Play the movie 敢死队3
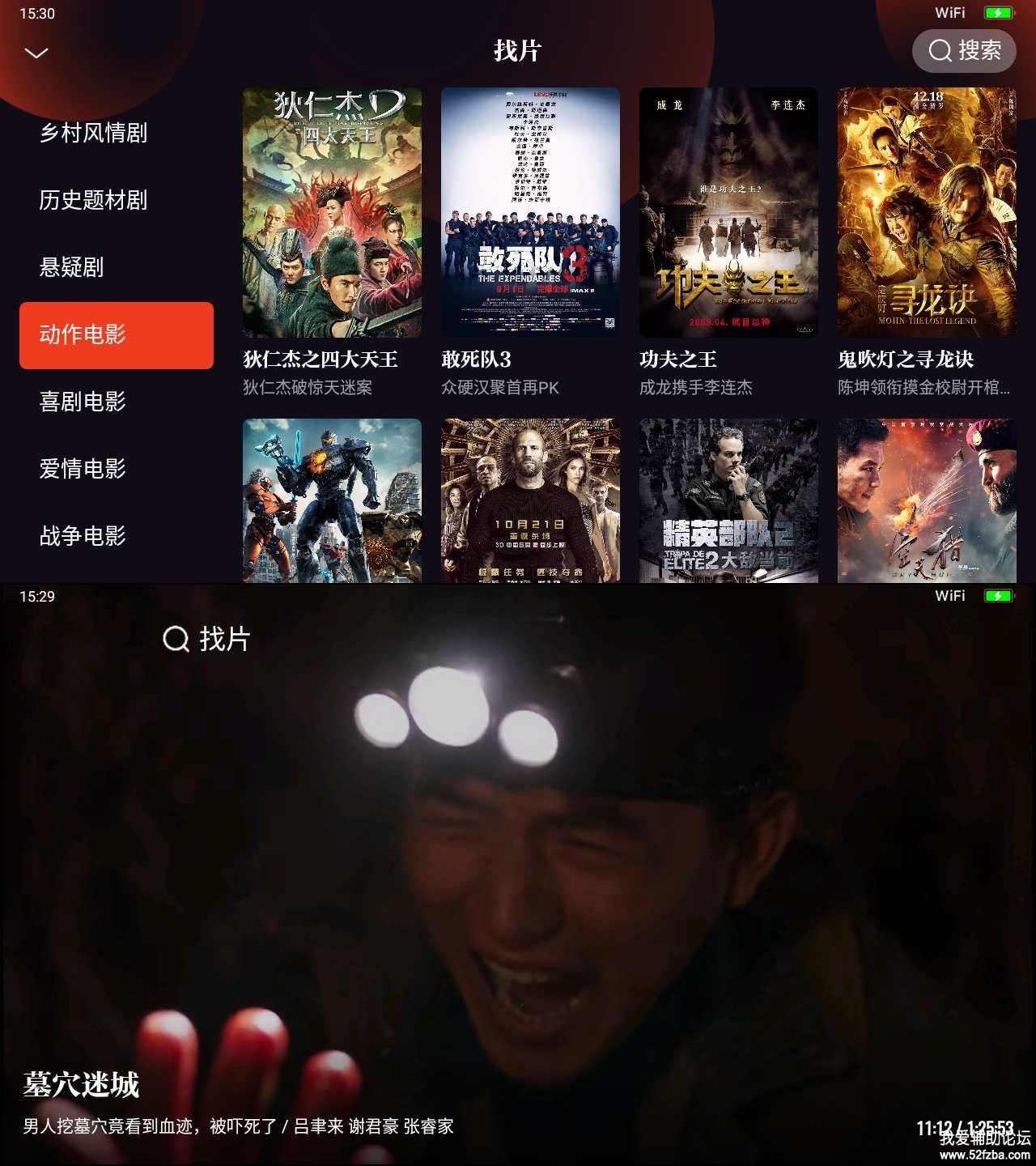Viewport: 1036px width, 1166px height. click(530, 213)
